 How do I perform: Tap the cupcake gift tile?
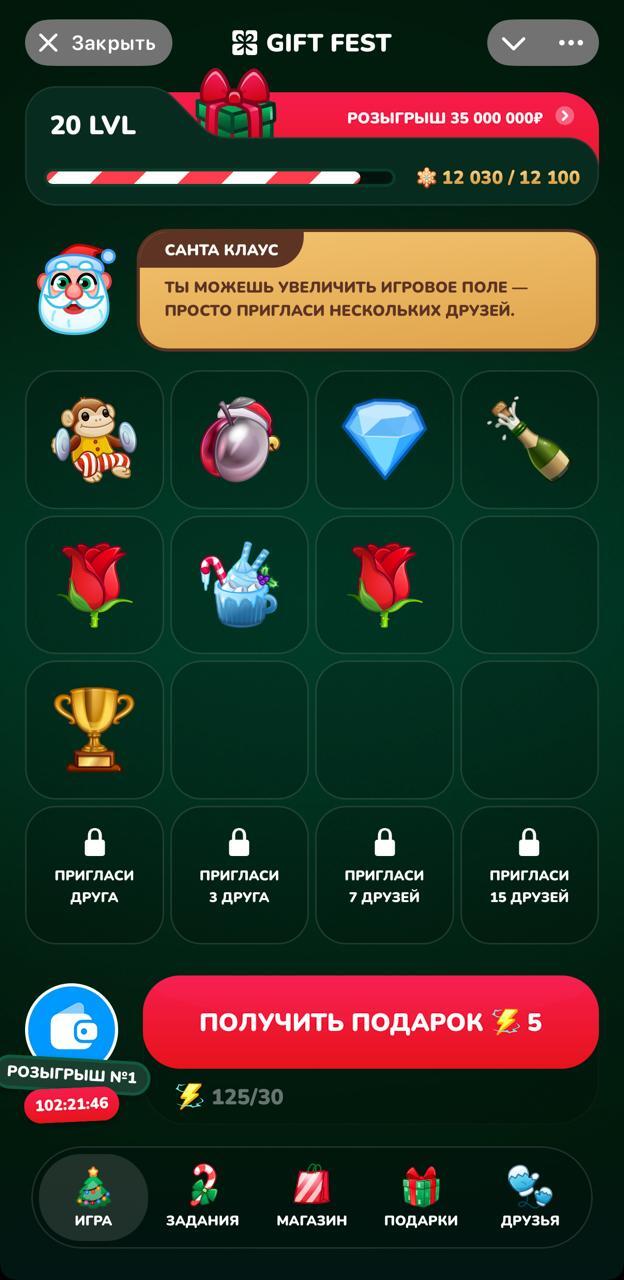click(239, 584)
